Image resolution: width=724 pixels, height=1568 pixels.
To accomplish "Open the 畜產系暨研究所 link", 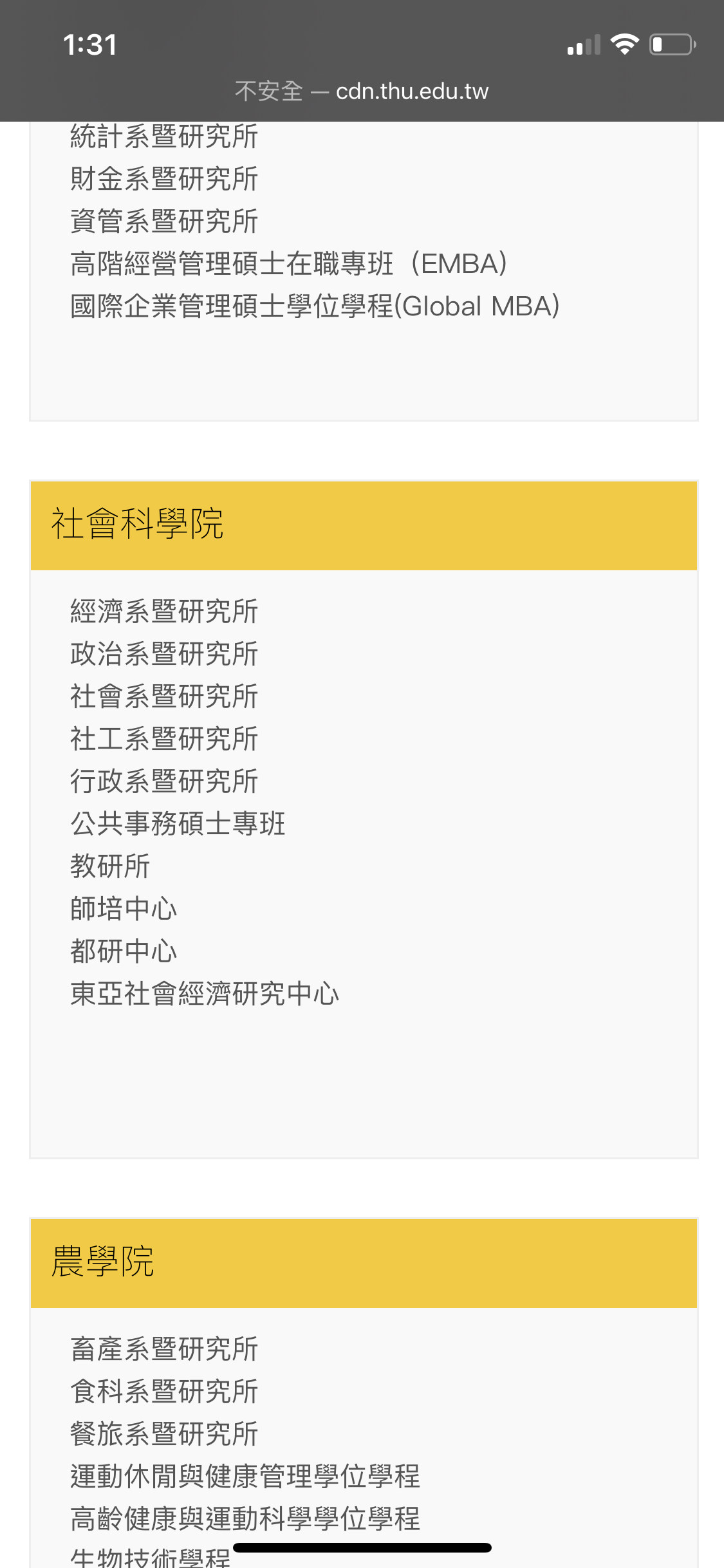I will click(164, 1349).
